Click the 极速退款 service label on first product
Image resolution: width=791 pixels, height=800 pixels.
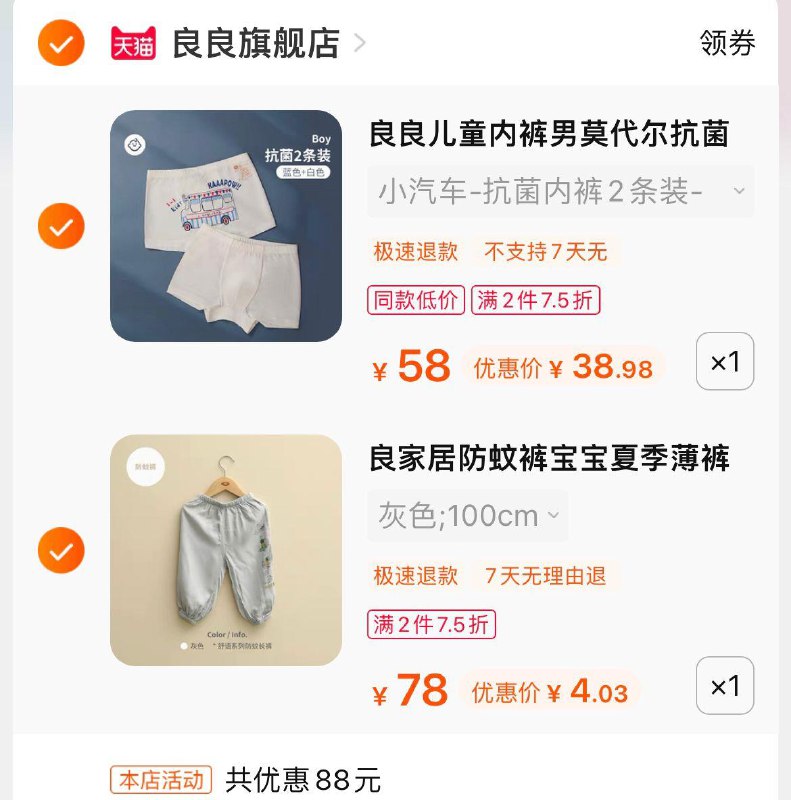417,252
